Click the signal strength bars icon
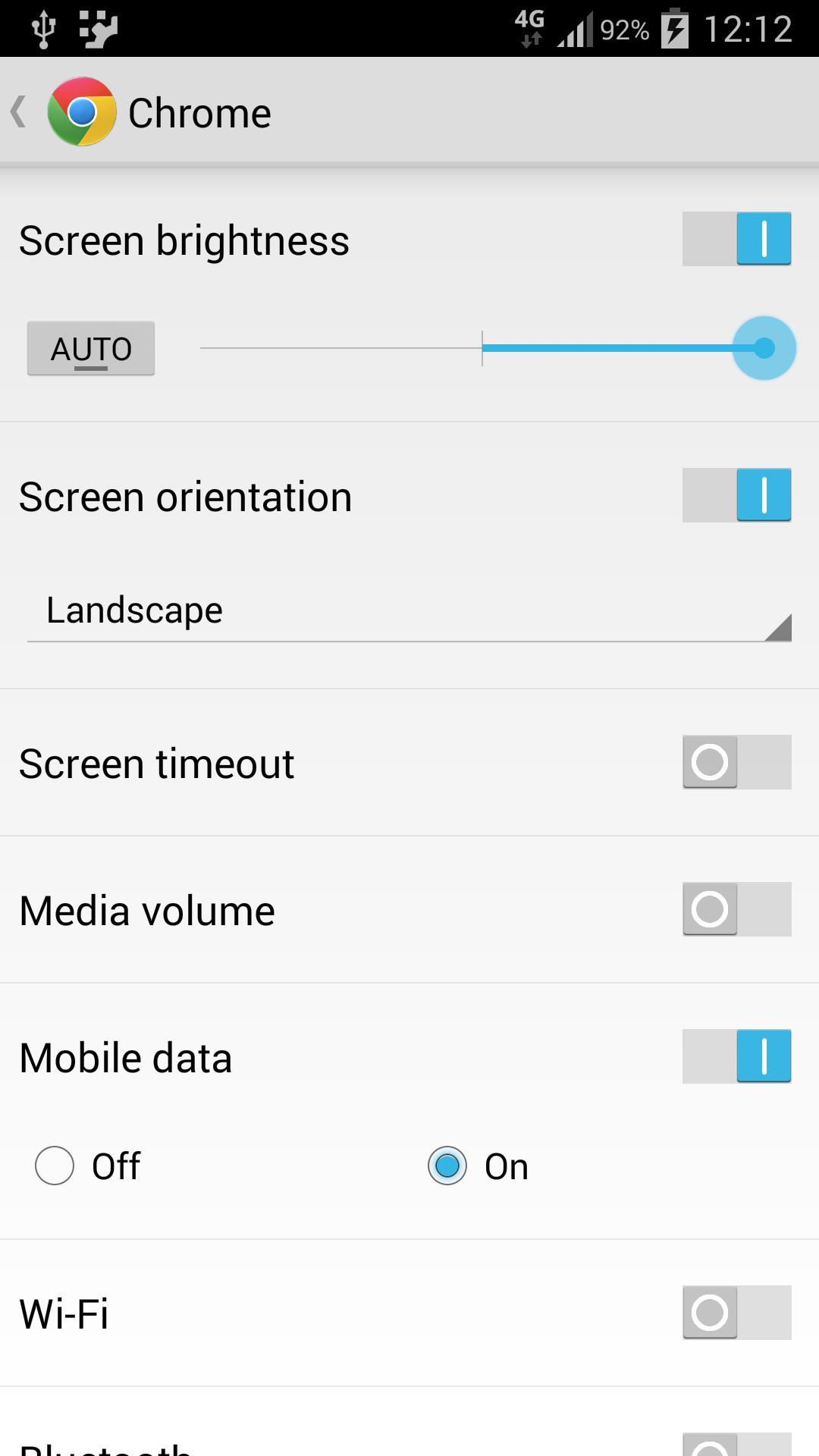Screen dimensions: 819x1456 coord(574,28)
